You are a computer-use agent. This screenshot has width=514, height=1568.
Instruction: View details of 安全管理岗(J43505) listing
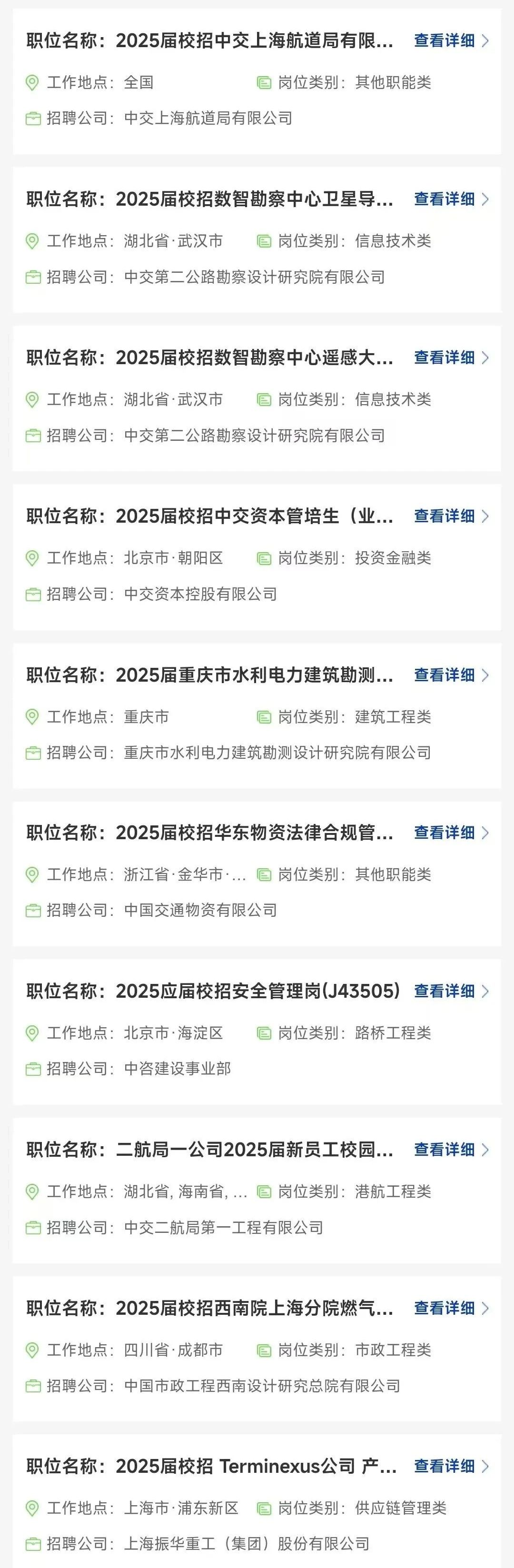(x=451, y=991)
